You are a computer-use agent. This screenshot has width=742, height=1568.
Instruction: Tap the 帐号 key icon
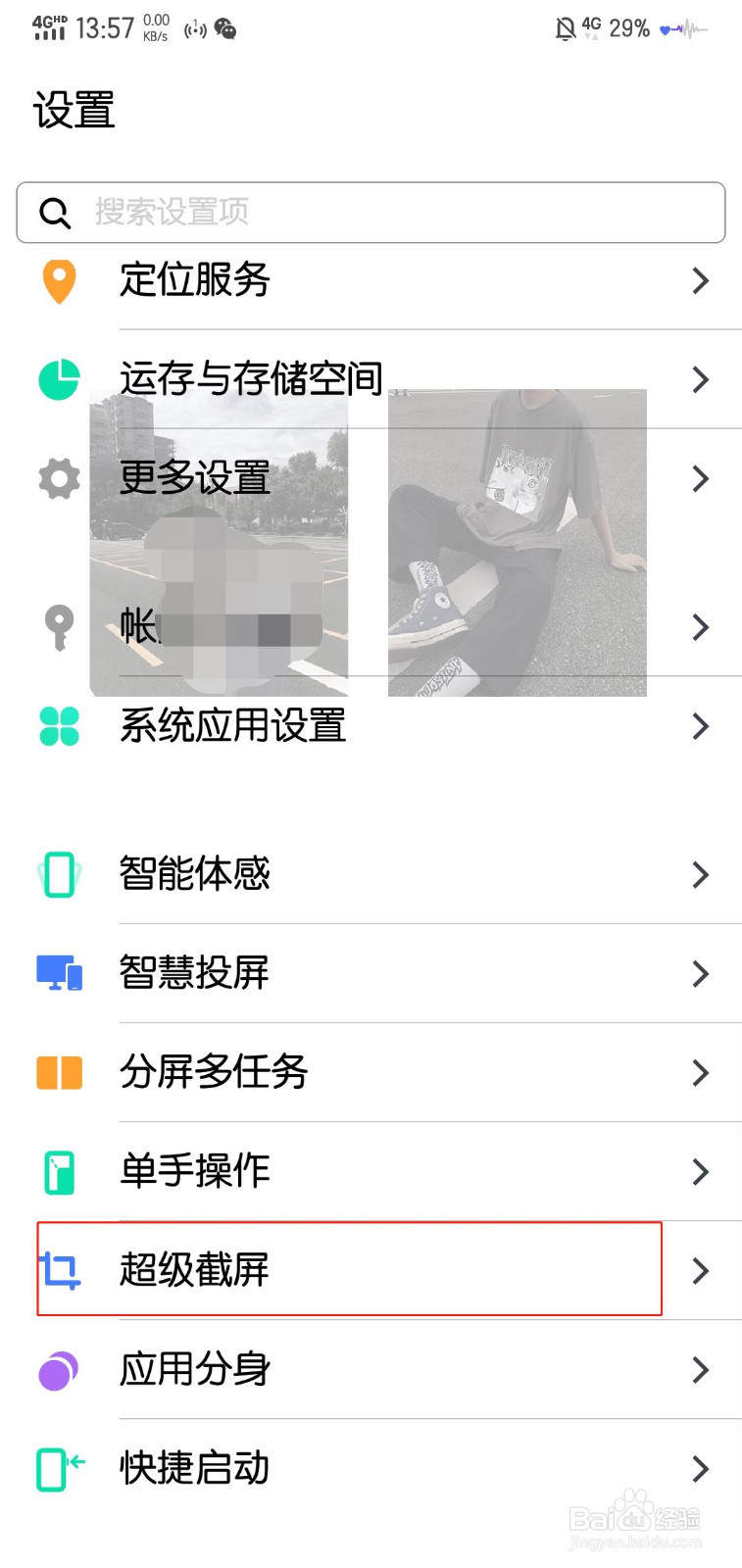pyautogui.click(x=59, y=627)
